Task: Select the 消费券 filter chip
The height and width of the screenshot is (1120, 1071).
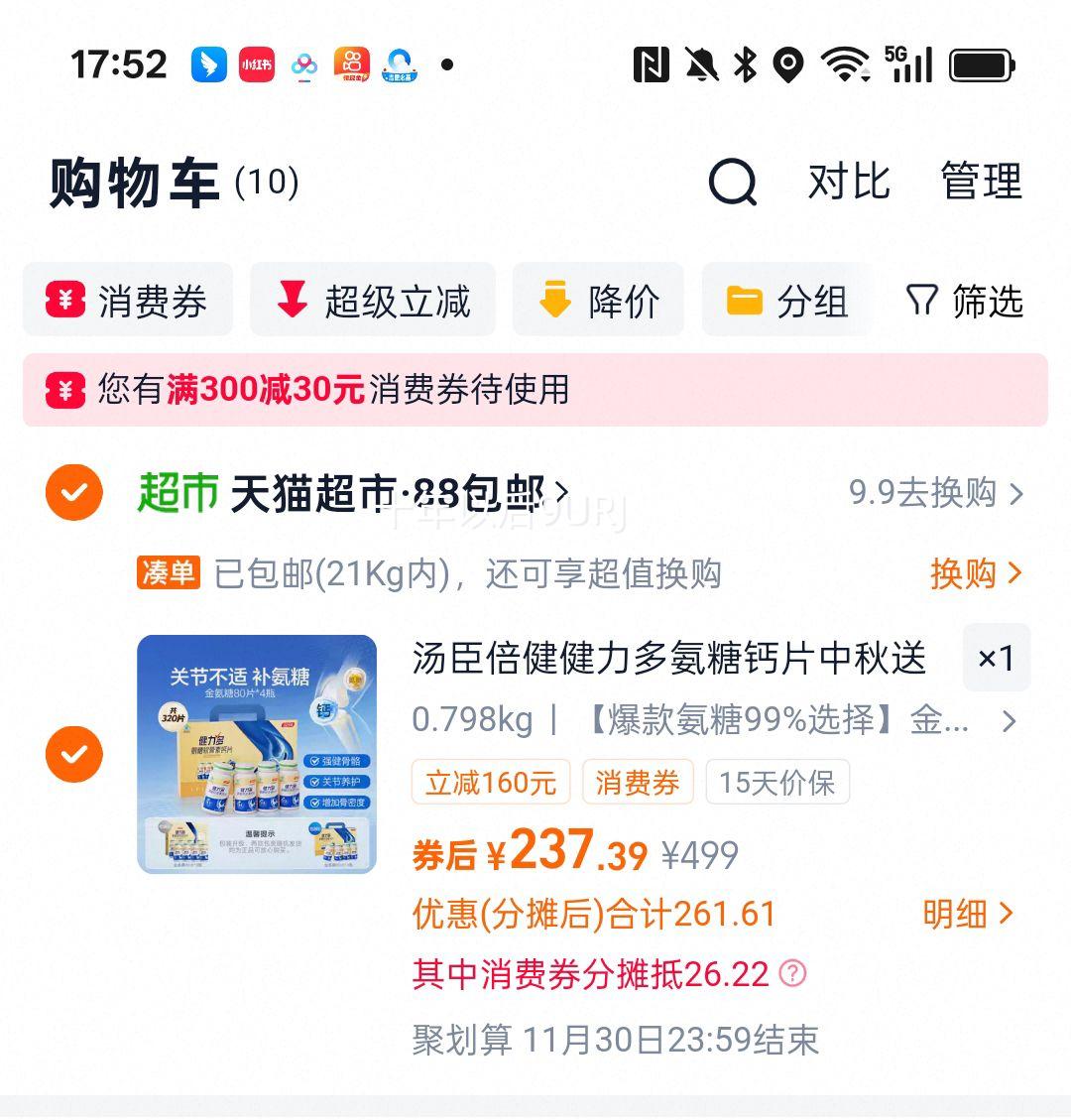Action: pos(128,301)
